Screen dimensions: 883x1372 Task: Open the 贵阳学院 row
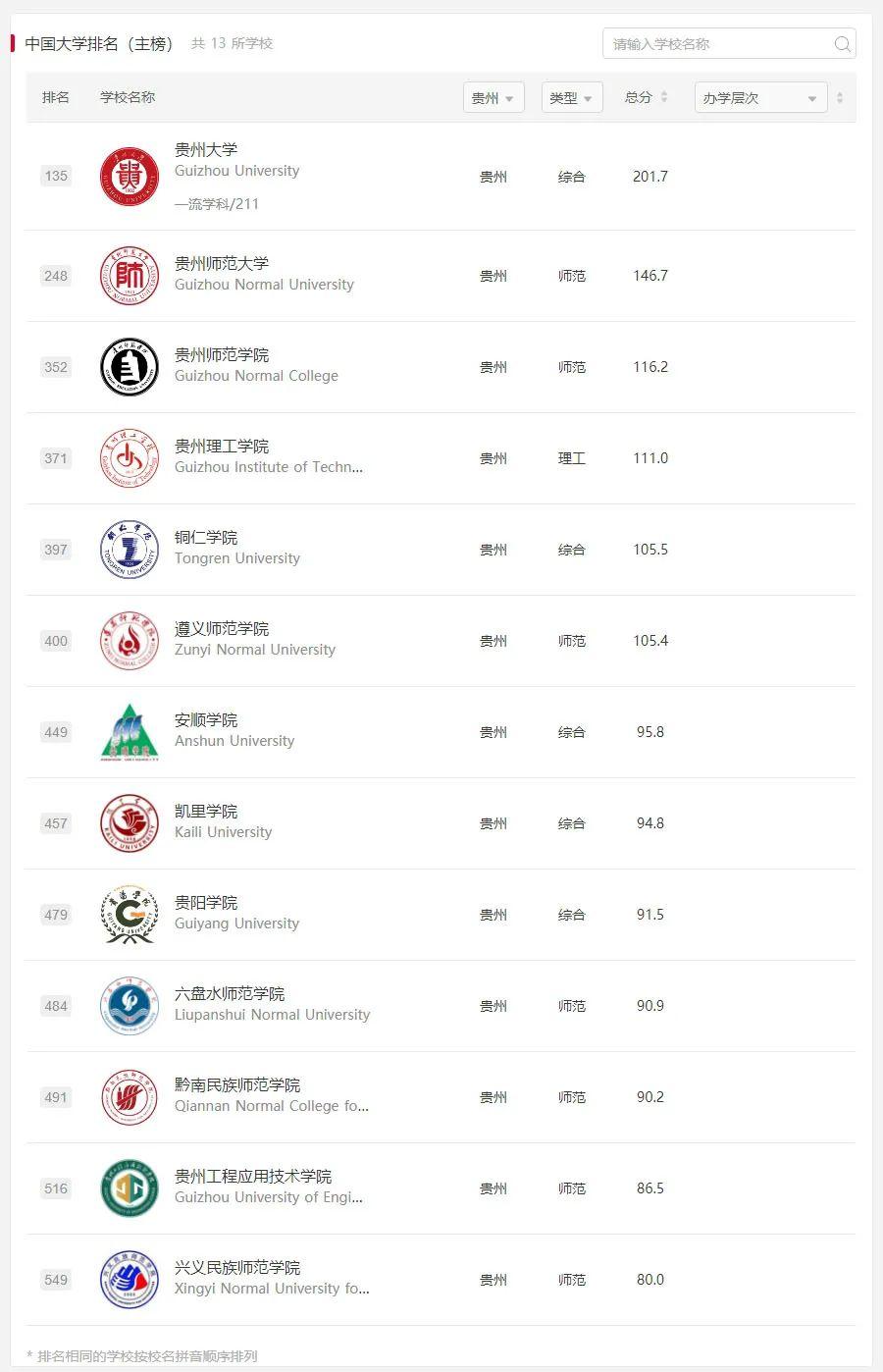pyautogui.click(x=206, y=903)
